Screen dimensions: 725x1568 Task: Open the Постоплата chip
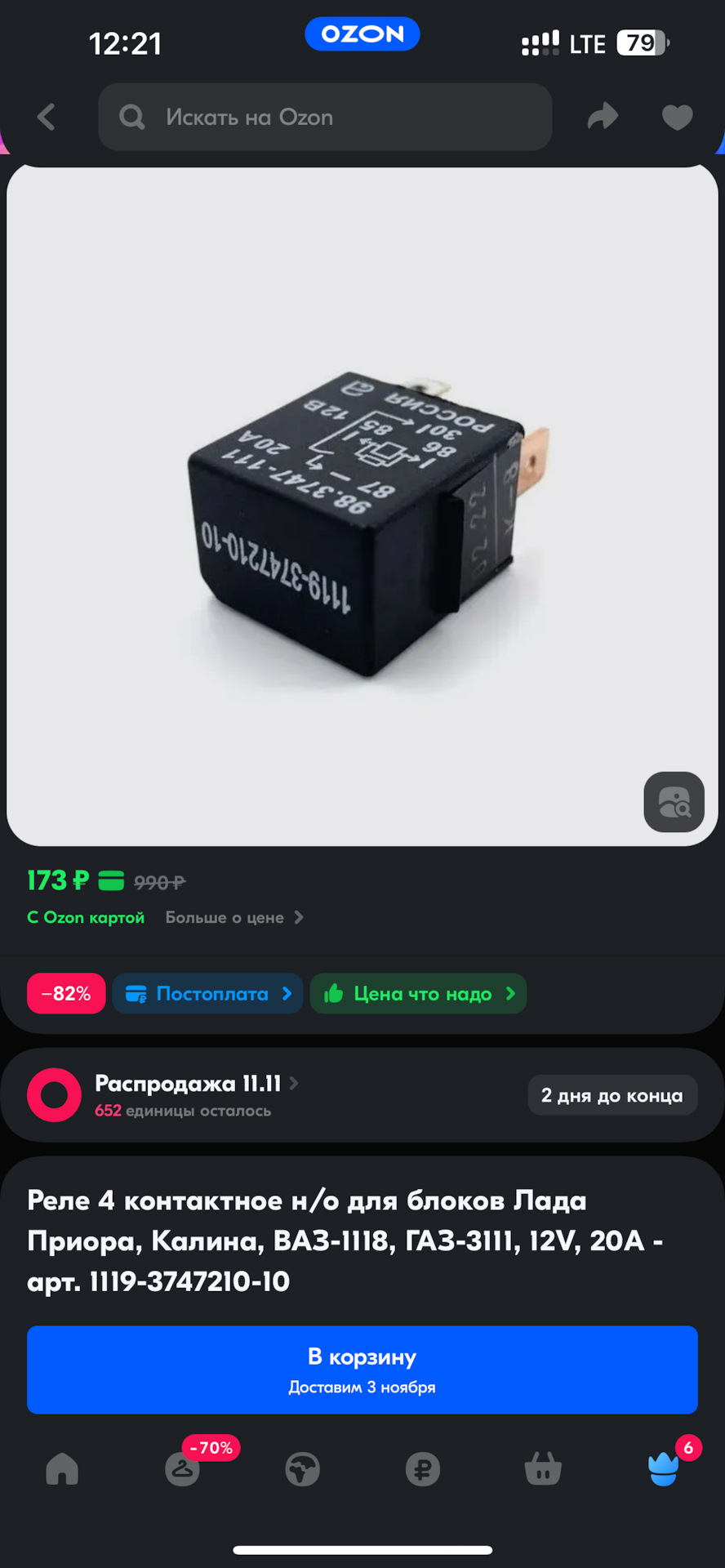(208, 994)
